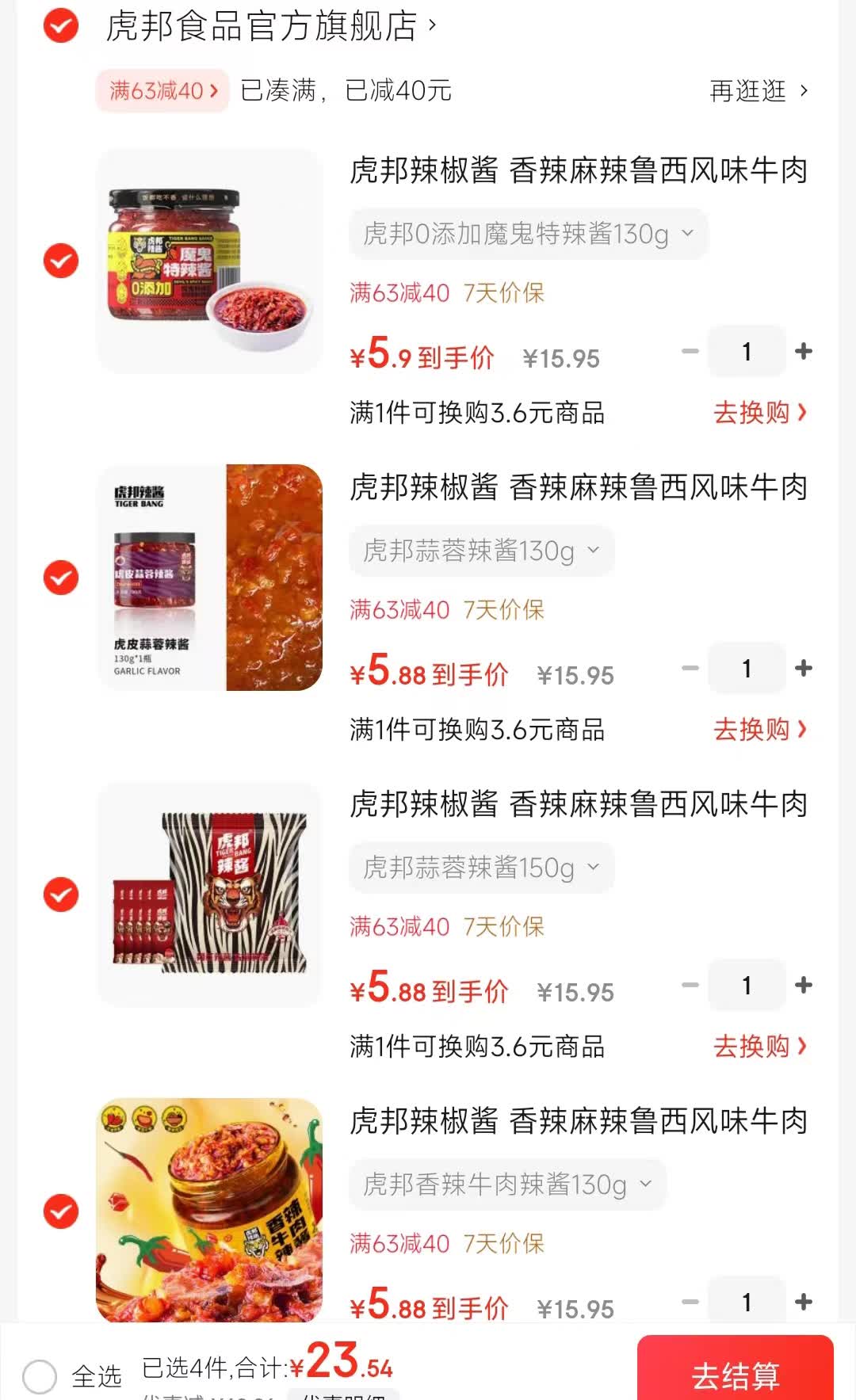Uncheck the 魔鬼特辣酱 item checkbox
The height and width of the screenshot is (1400, 856).
pyautogui.click(x=59, y=261)
